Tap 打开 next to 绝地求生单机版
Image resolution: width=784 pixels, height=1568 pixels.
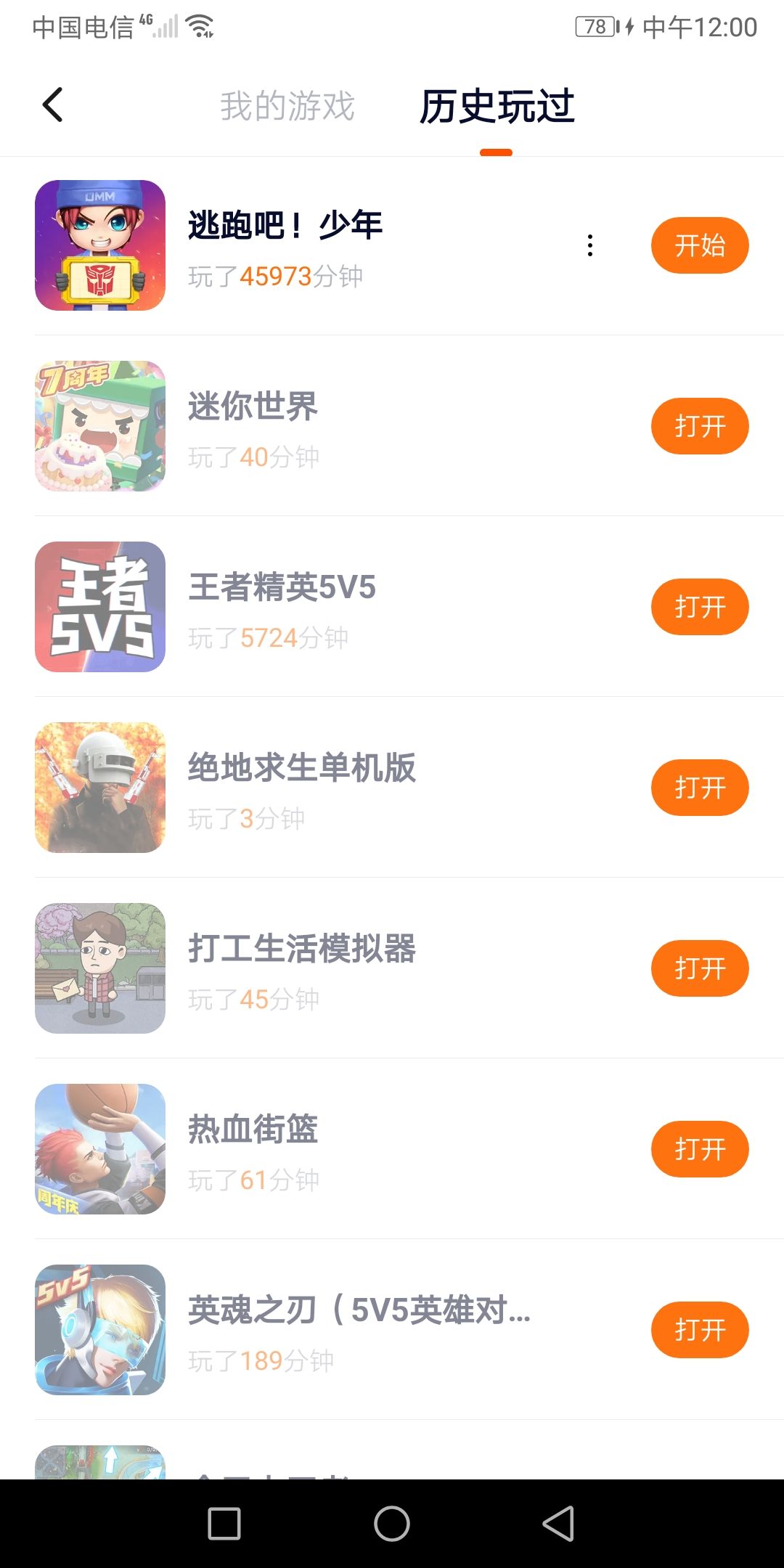pos(699,788)
